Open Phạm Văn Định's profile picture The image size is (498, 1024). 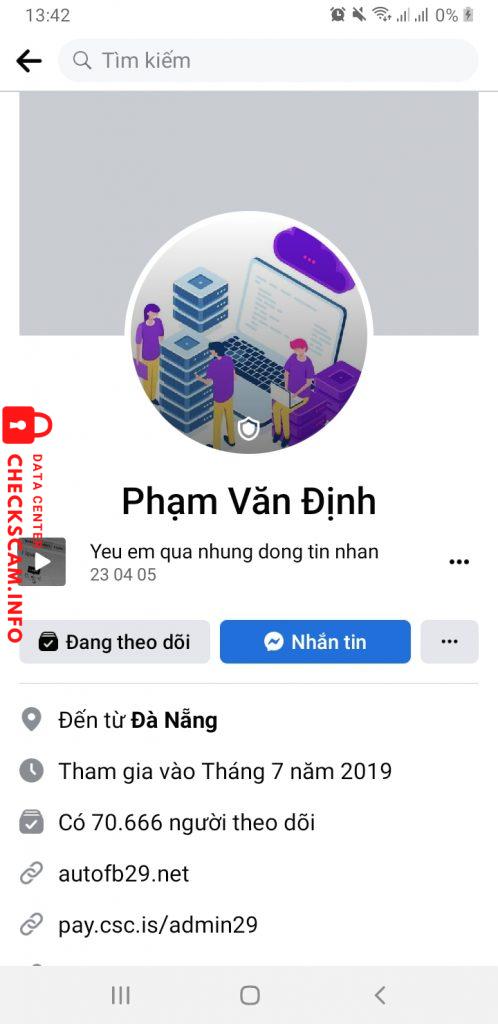(249, 333)
